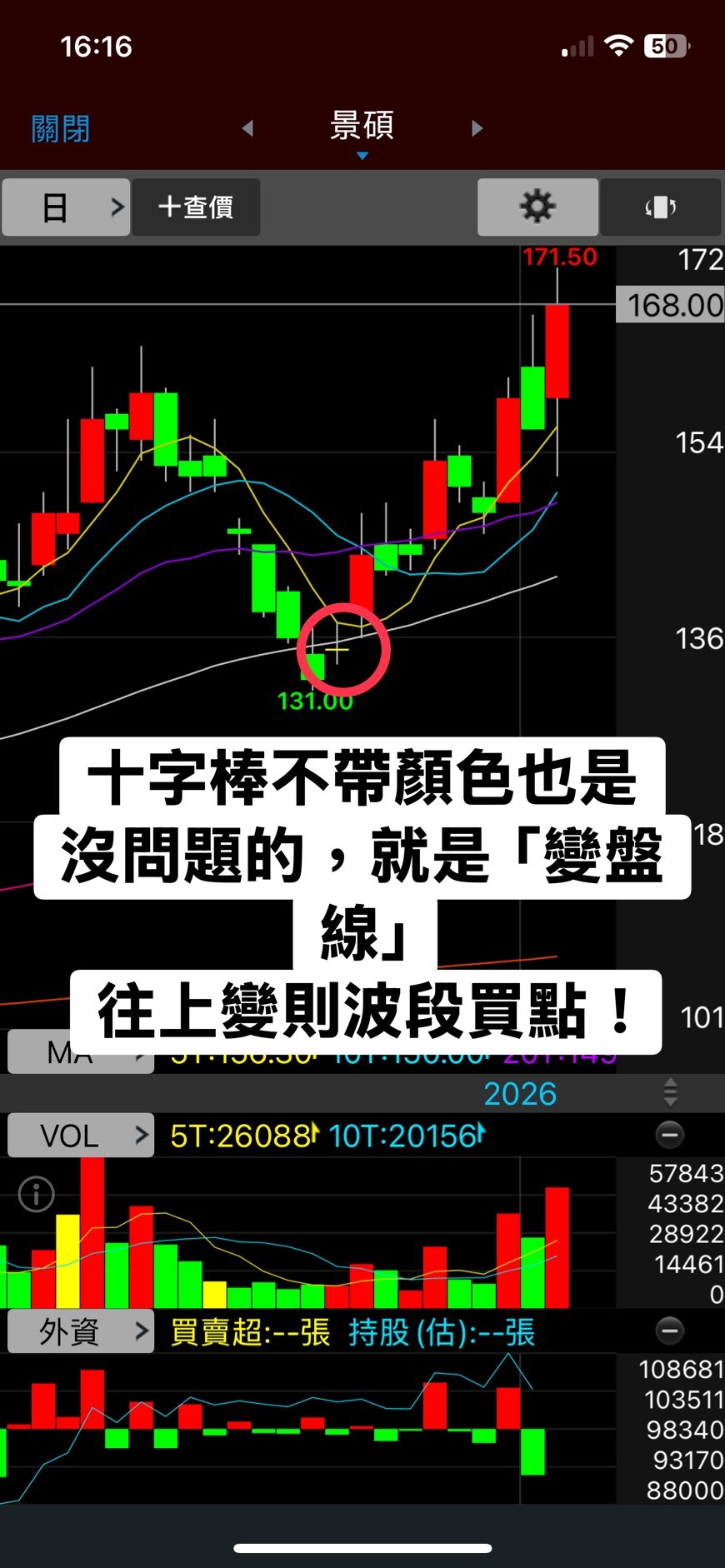Go to the previous stock

(x=247, y=128)
